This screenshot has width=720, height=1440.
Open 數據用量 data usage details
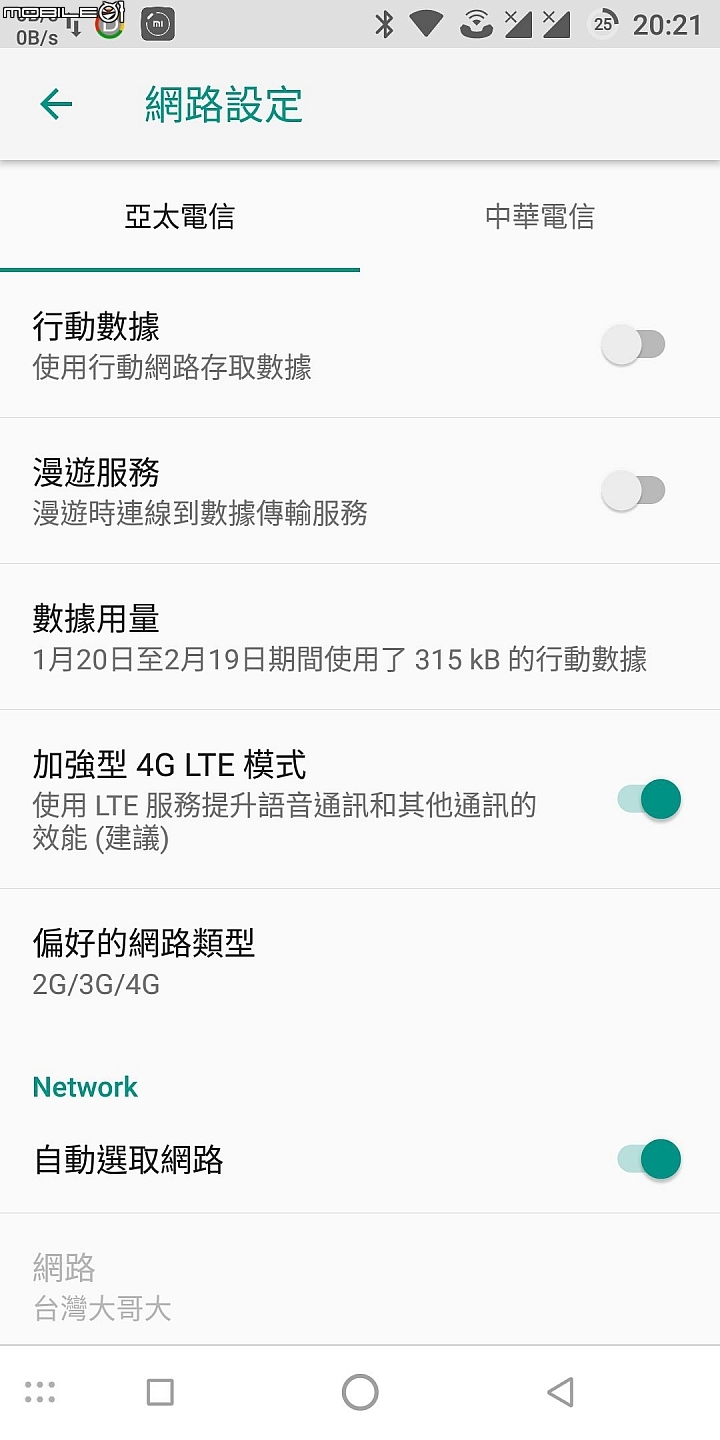pyautogui.click(x=340, y=637)
